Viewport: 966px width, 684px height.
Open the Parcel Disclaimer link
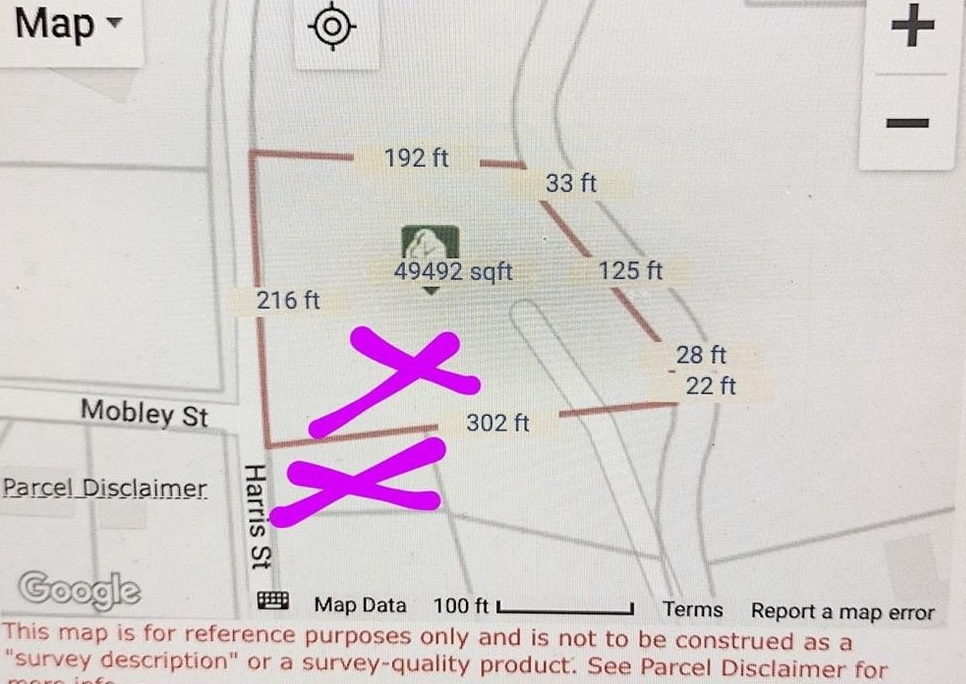105,489
